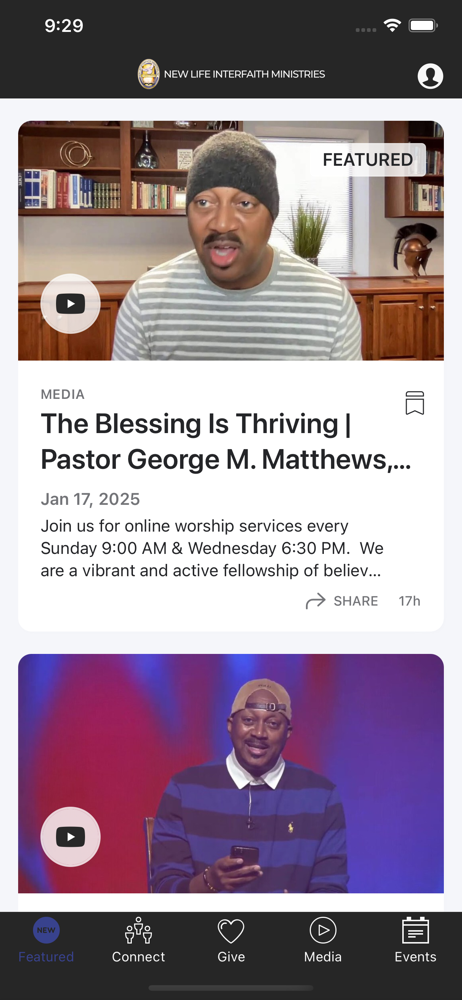Viewport: 462px width, 1000px height.
Task: Bookmark The Blessing Is Thriving post
Action: [415, 403]
